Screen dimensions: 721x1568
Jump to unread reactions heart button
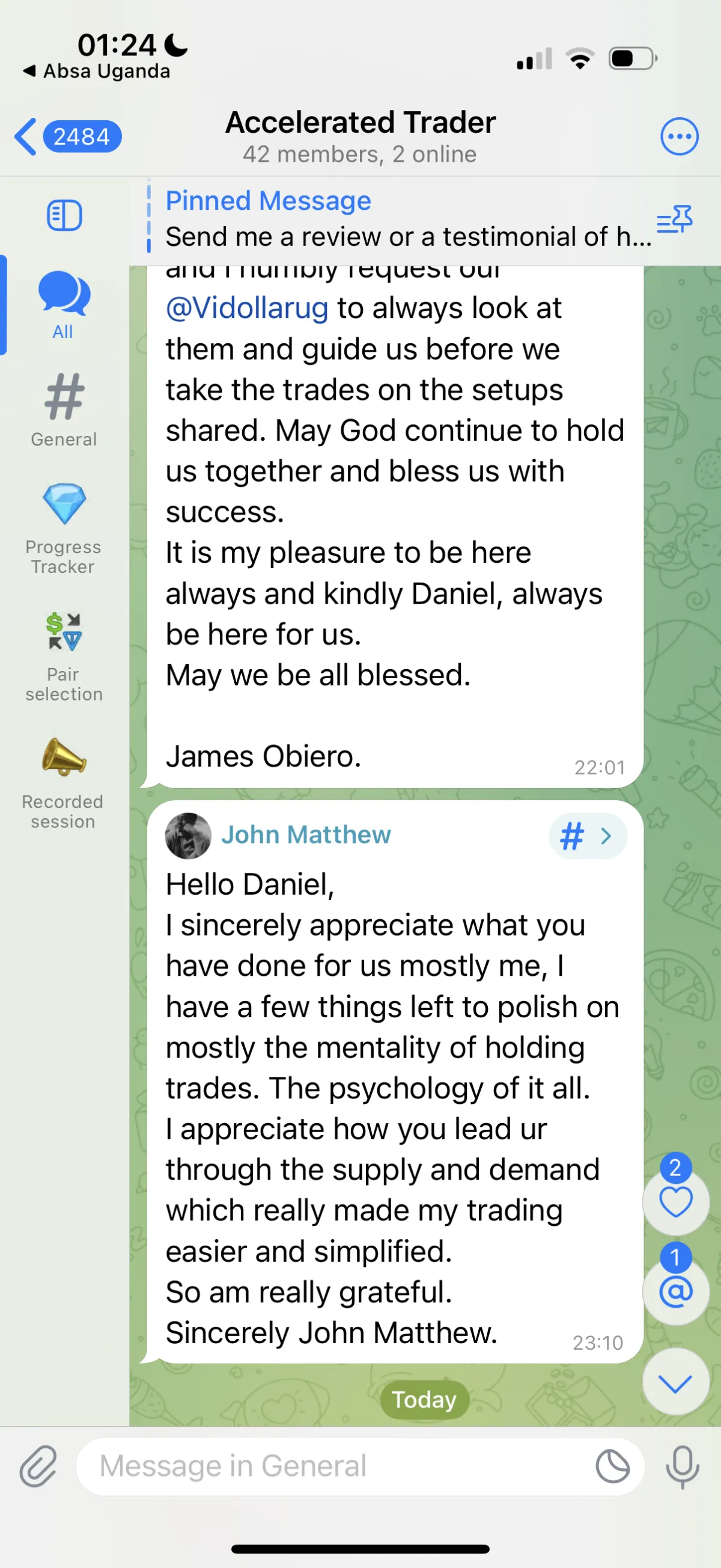(x=675, y=1202)
